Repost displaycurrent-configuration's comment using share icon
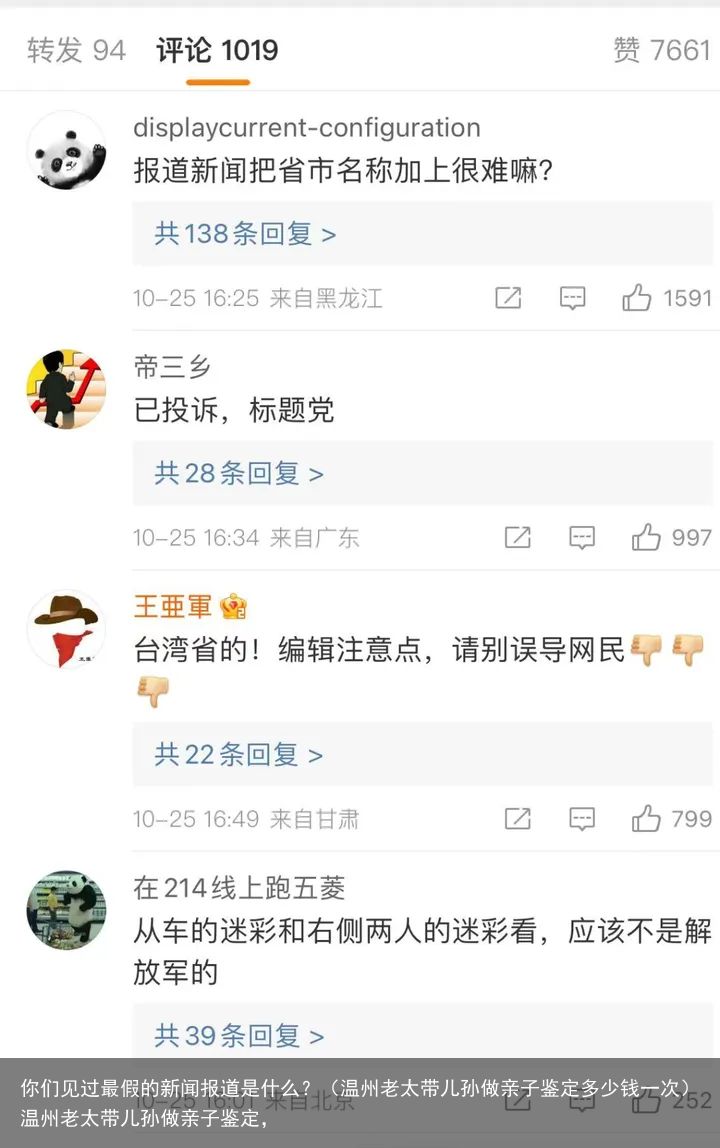 (x=508, y=298)
